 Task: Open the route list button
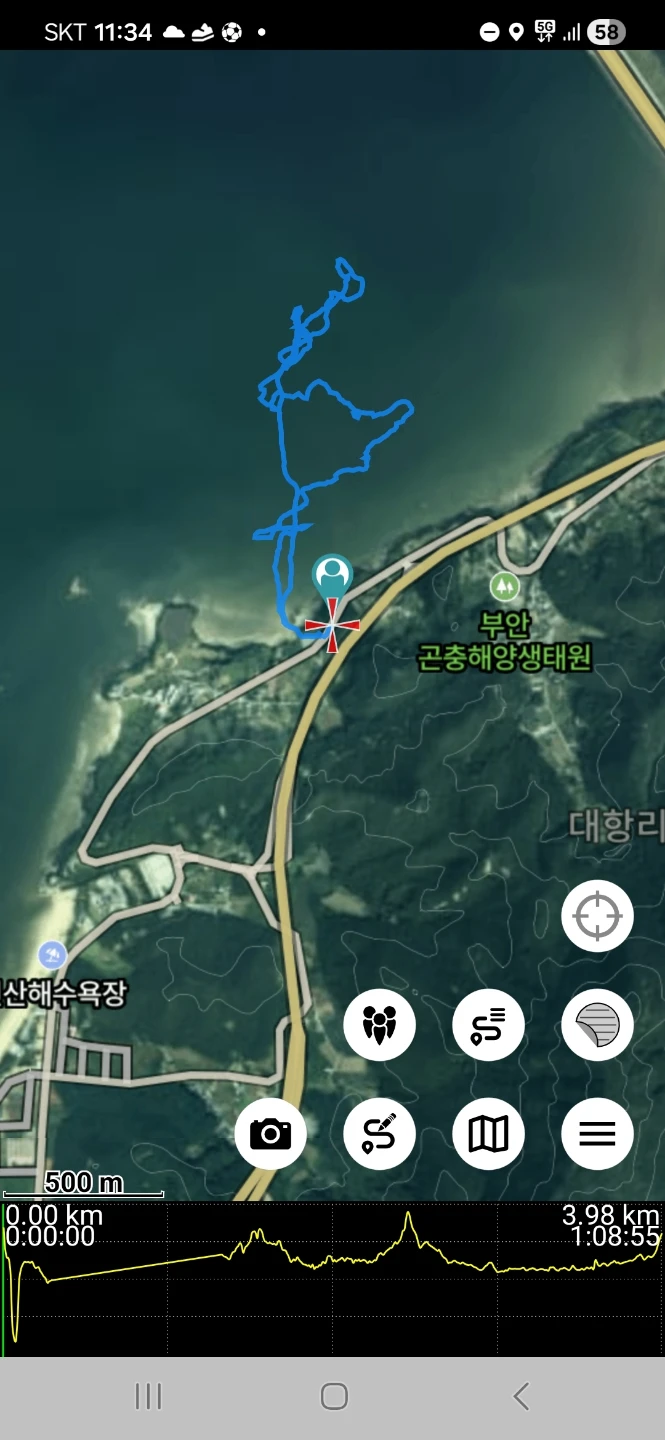(x=488, y=1024)
